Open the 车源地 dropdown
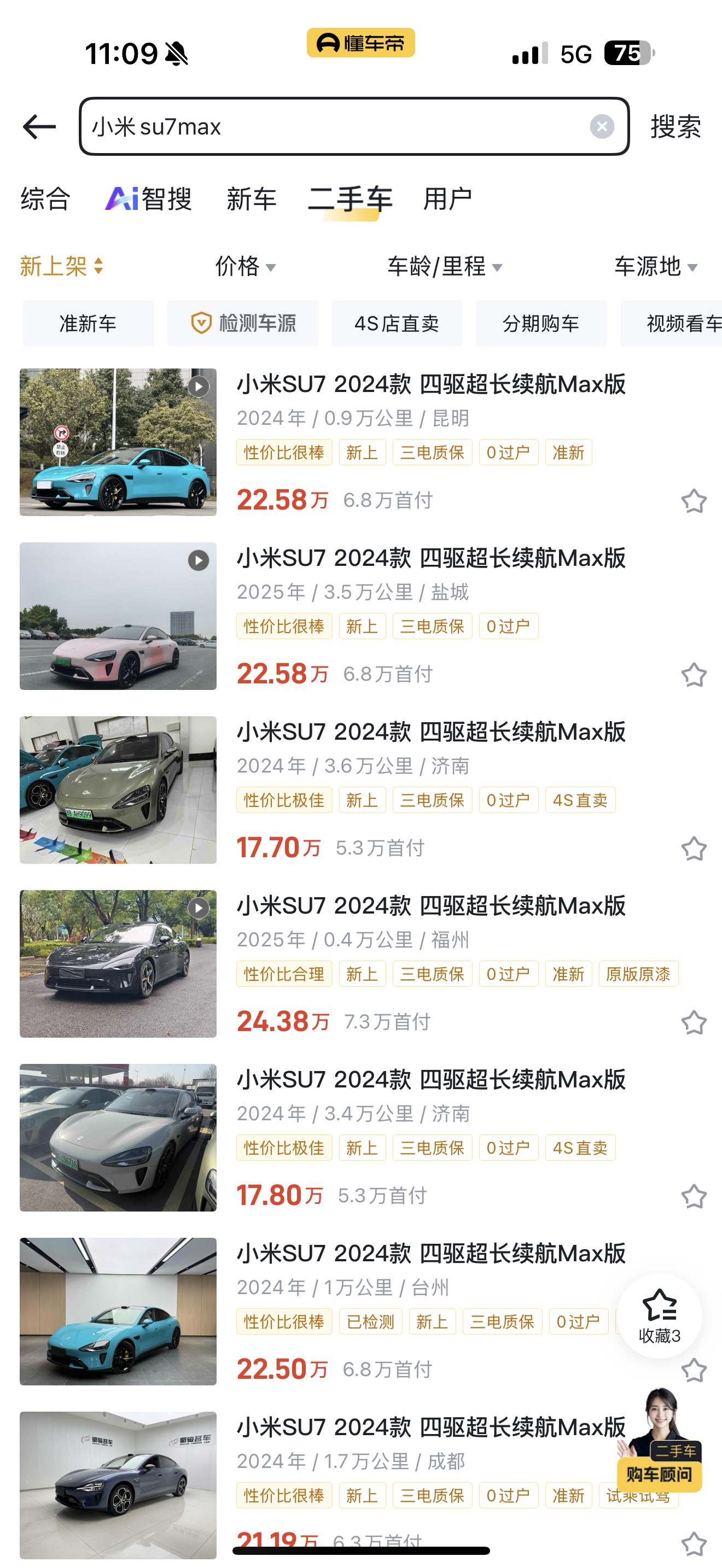 click(x=655, y=266)
